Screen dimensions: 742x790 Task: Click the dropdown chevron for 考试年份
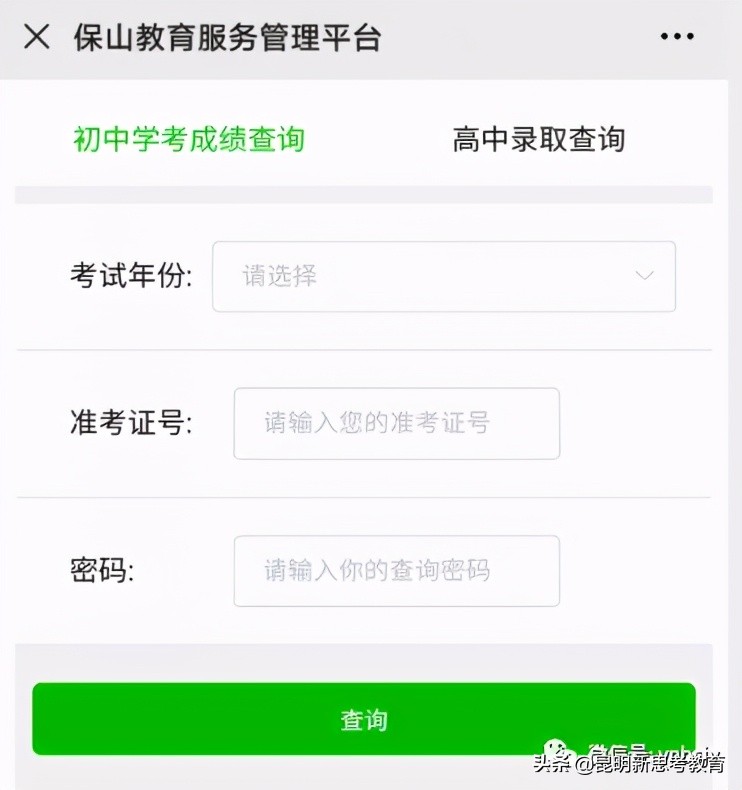pyautogui.click(x=644, y=277)
